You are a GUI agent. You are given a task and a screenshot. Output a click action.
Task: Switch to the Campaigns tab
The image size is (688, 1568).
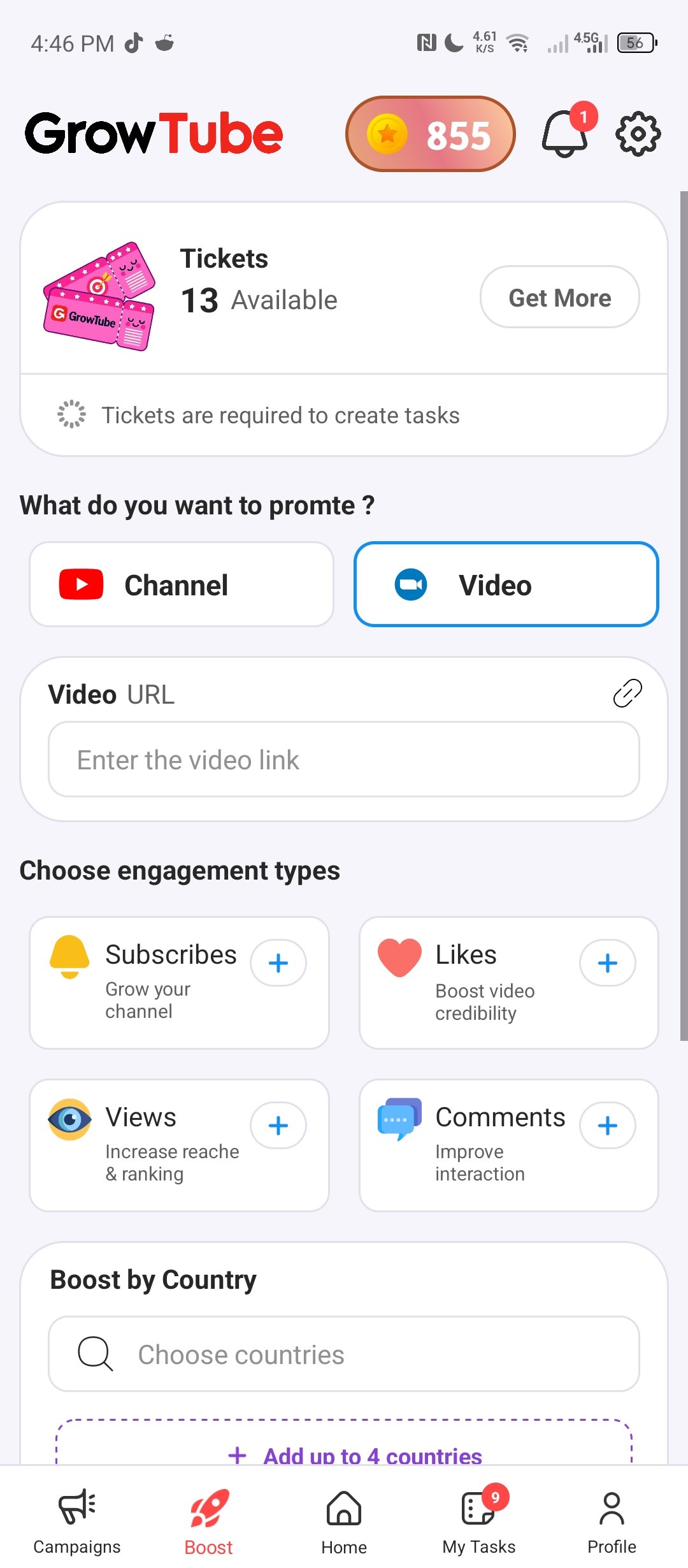(77, 1521)
